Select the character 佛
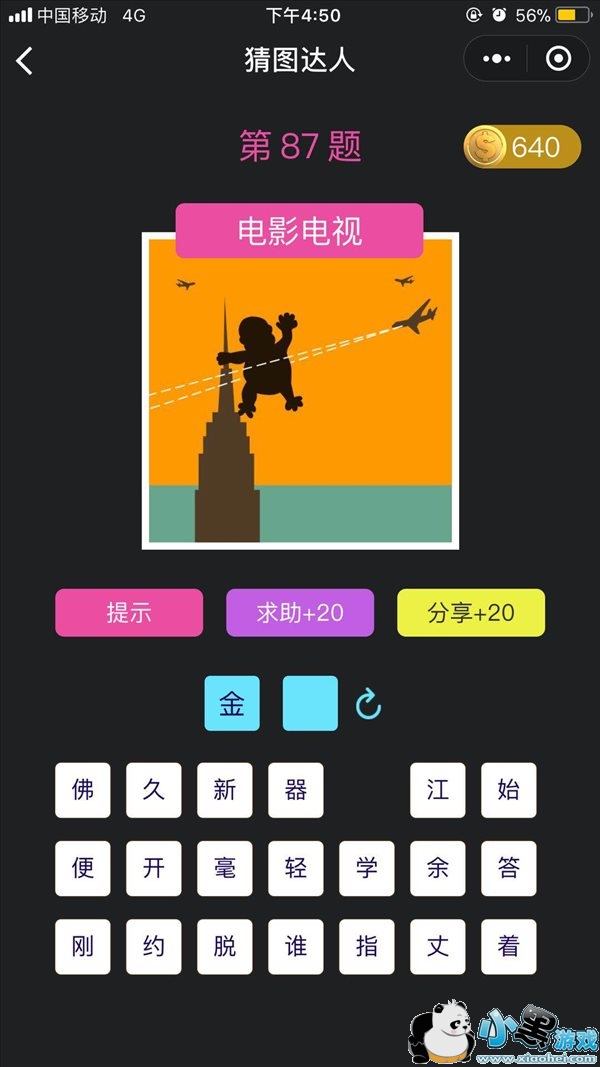 [x=83, y=790]
